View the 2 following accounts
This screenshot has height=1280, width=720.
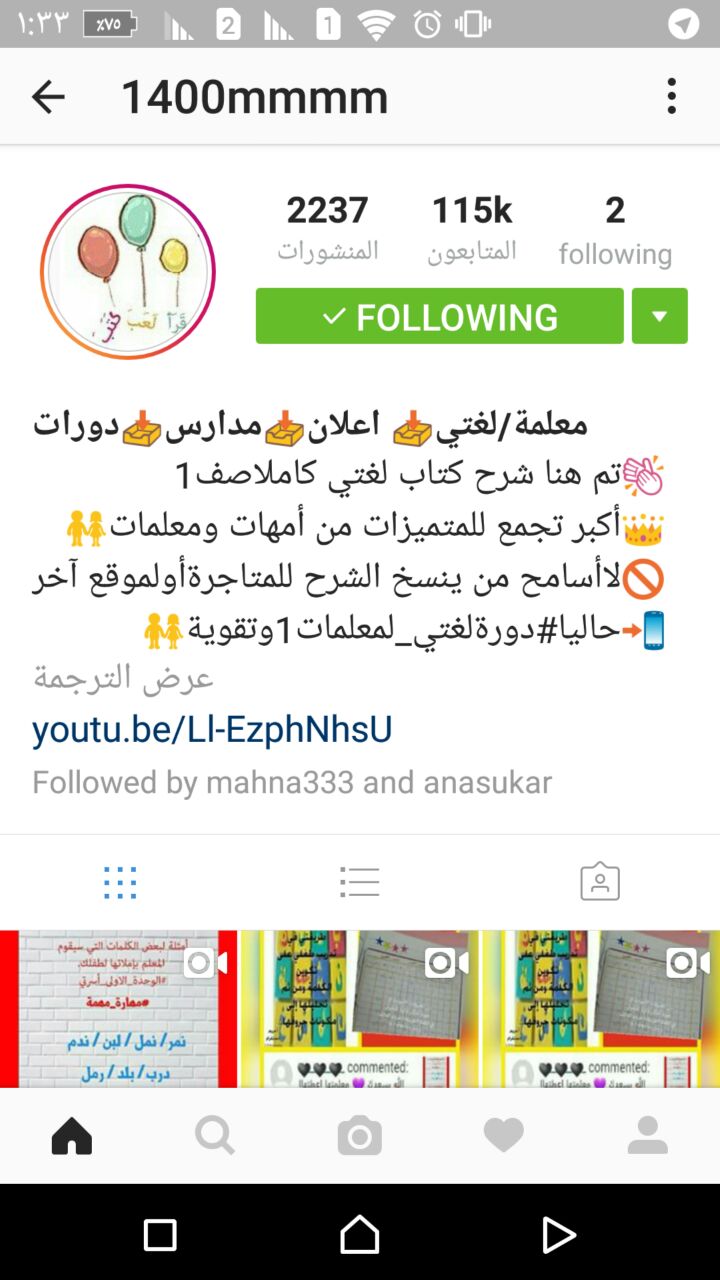615,230
